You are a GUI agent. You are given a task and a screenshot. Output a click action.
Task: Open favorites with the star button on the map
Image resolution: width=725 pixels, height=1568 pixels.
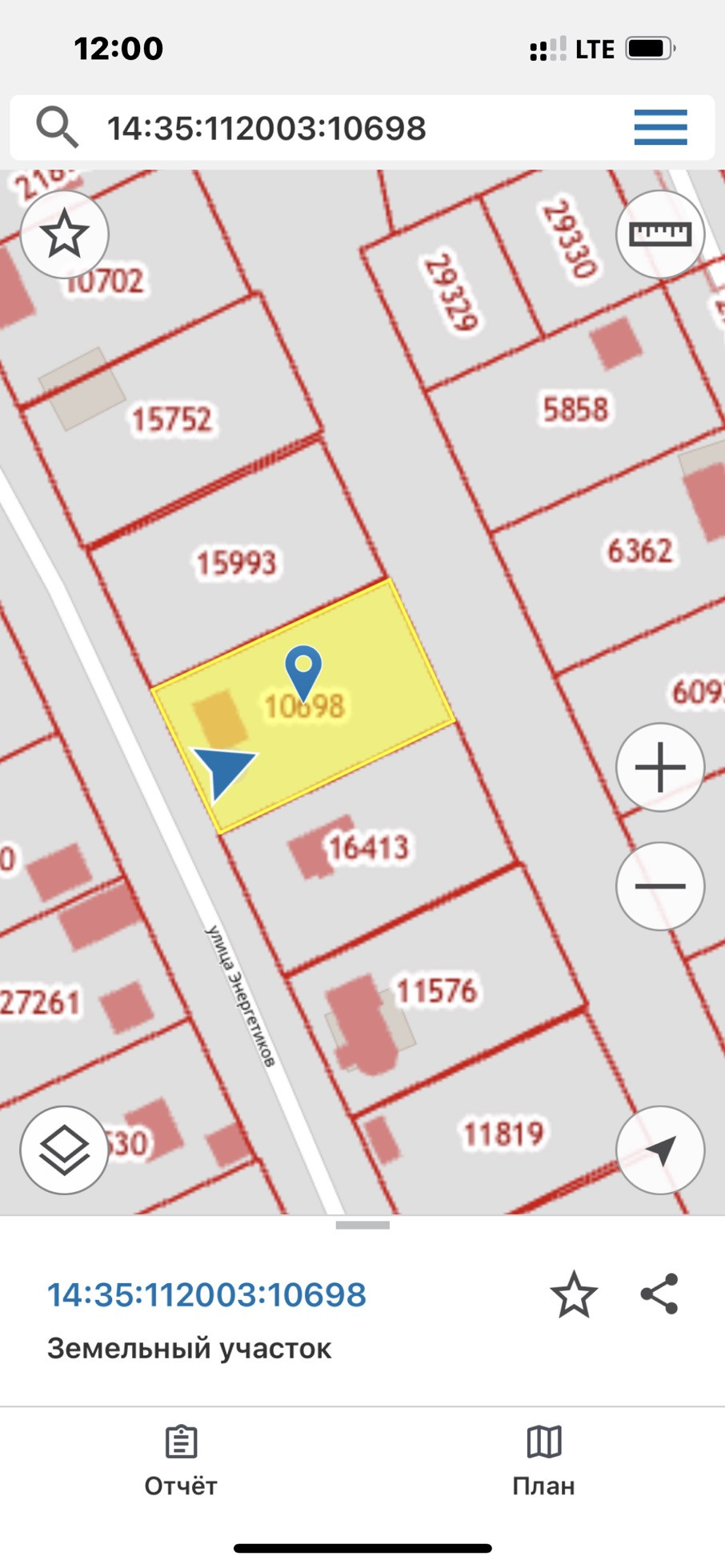(64, 234)
